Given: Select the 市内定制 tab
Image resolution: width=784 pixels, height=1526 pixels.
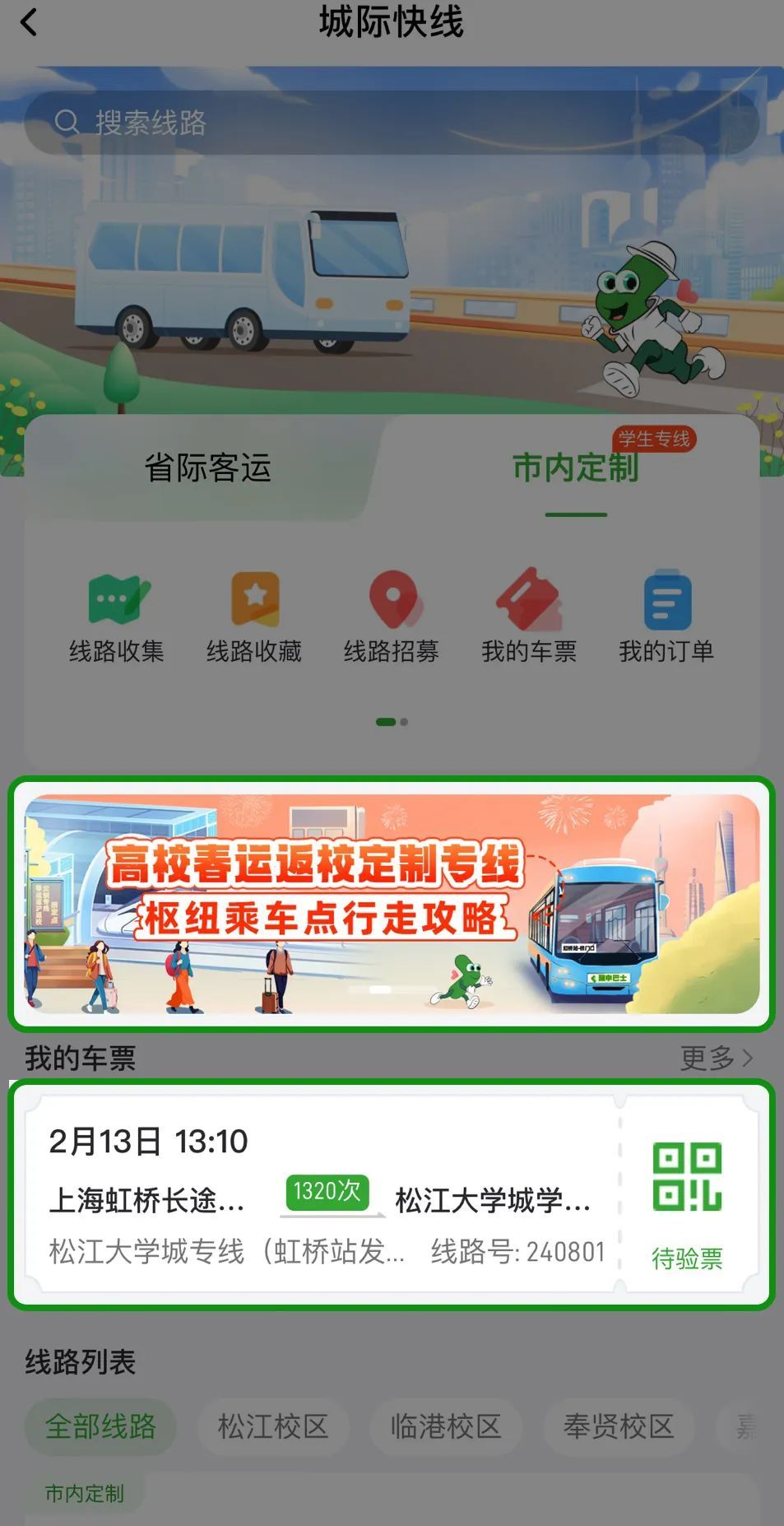Looking at the screenshot, I should (575, 468).
